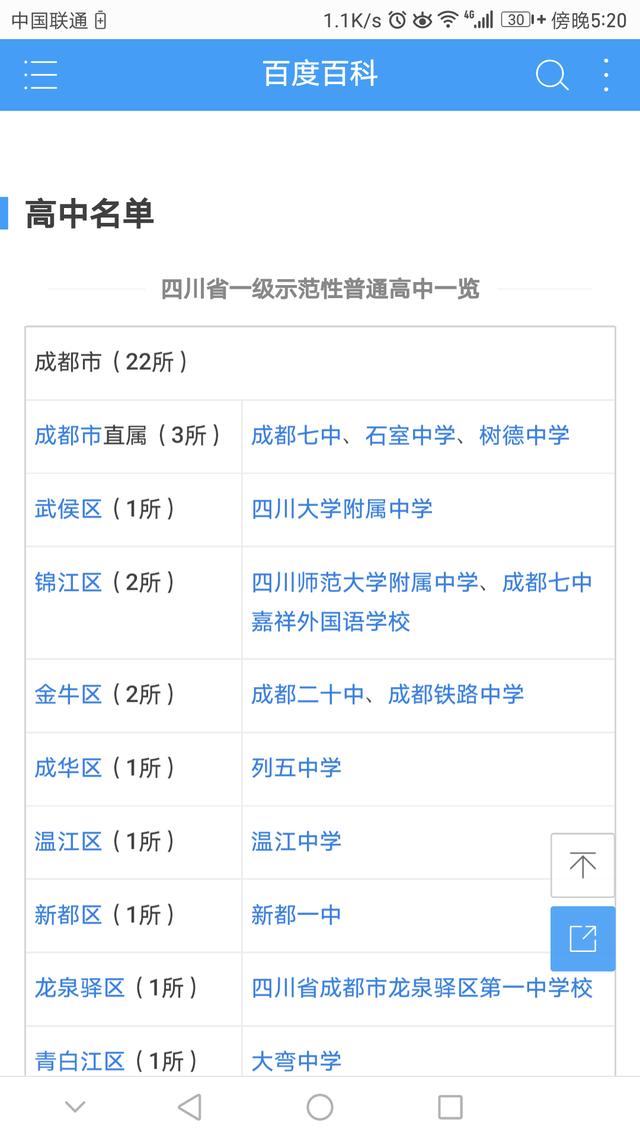Open the 成都铁路中学 link
Image resolution: width=640 pixels, height=1138 pixels.
coord(456,695)
